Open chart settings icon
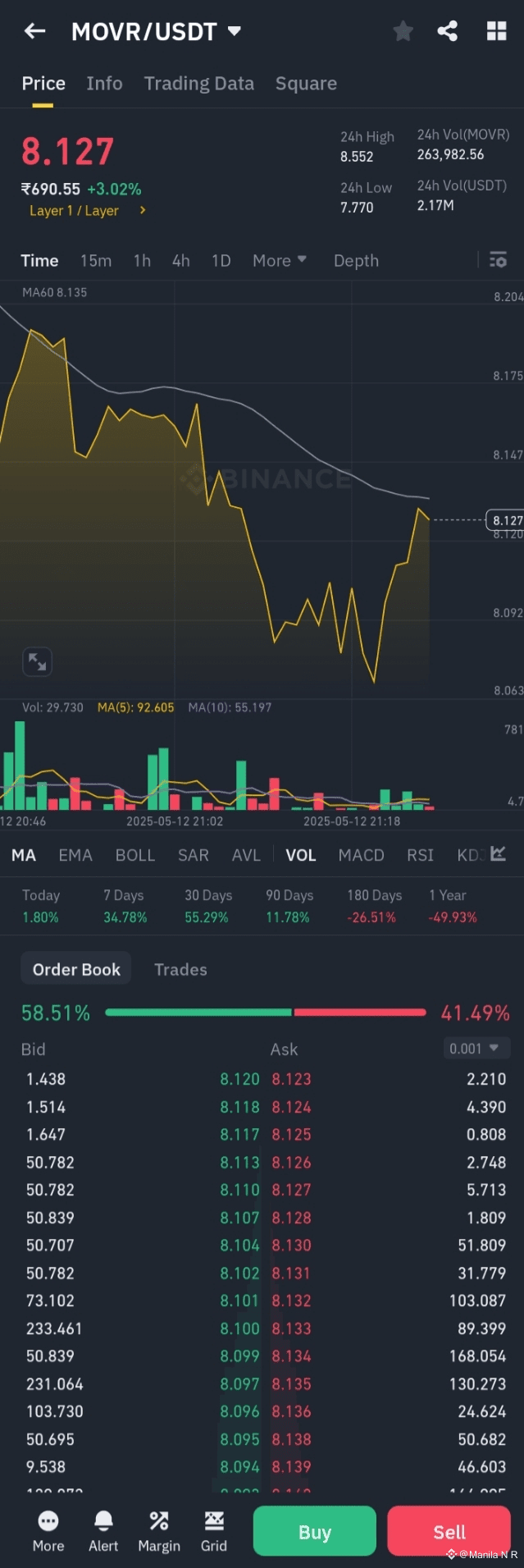The width and height of the screenshot is (524, 1568). pyautogui.click(x=498, y=260)
